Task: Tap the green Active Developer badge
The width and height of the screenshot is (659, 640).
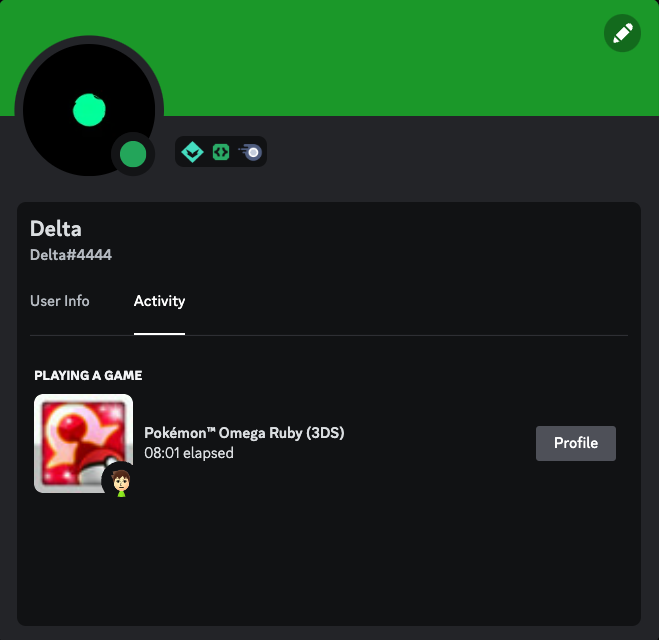Action: click(x=221, y=152)
